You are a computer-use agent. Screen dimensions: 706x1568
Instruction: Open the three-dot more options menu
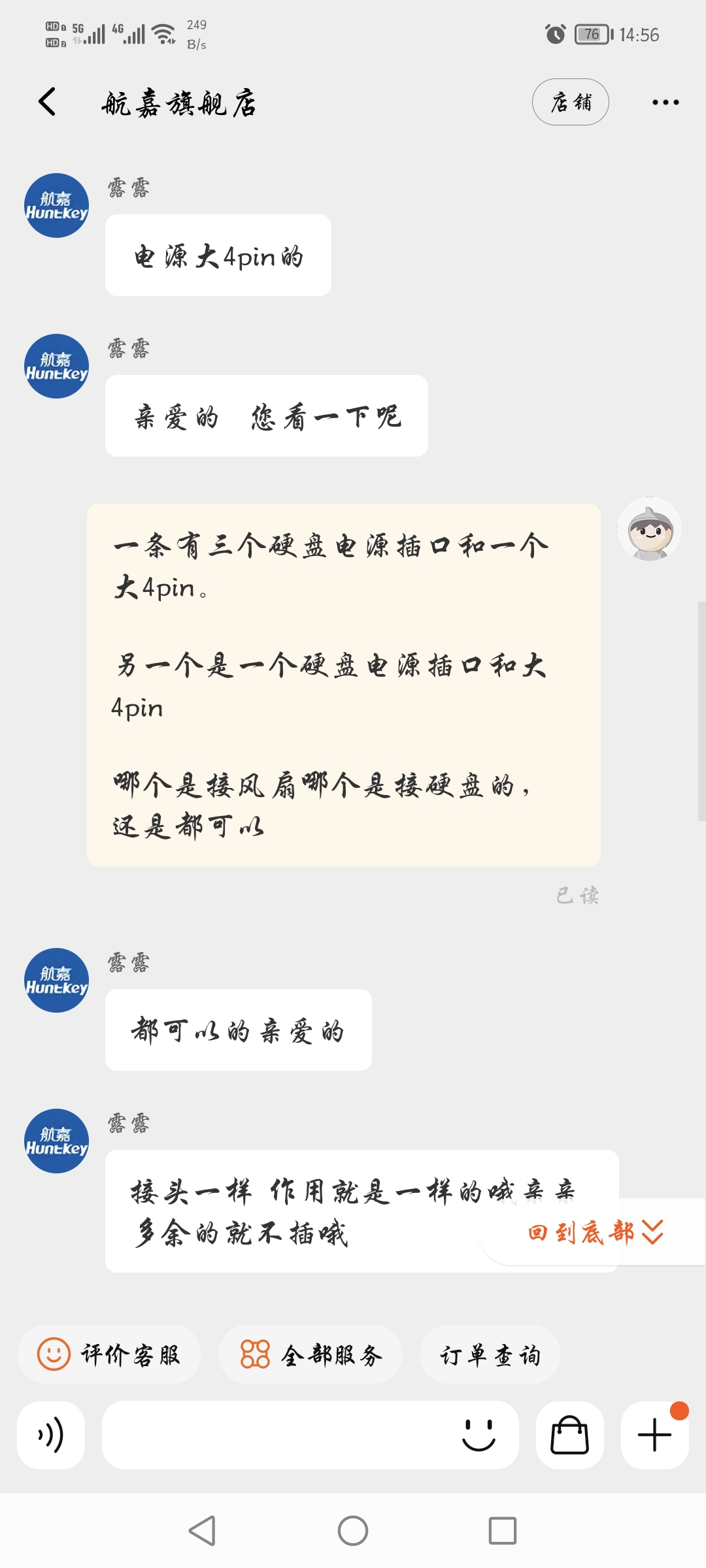coord(665,102)
